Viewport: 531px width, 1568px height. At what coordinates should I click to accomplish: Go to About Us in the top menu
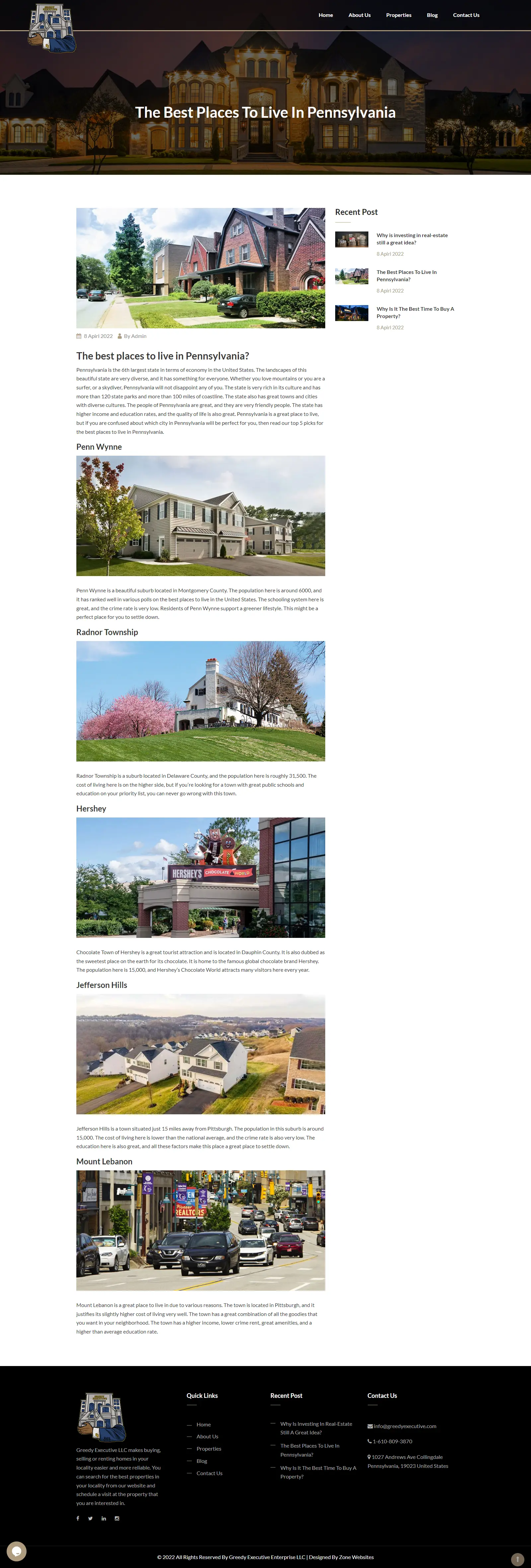tap(359, 15)
